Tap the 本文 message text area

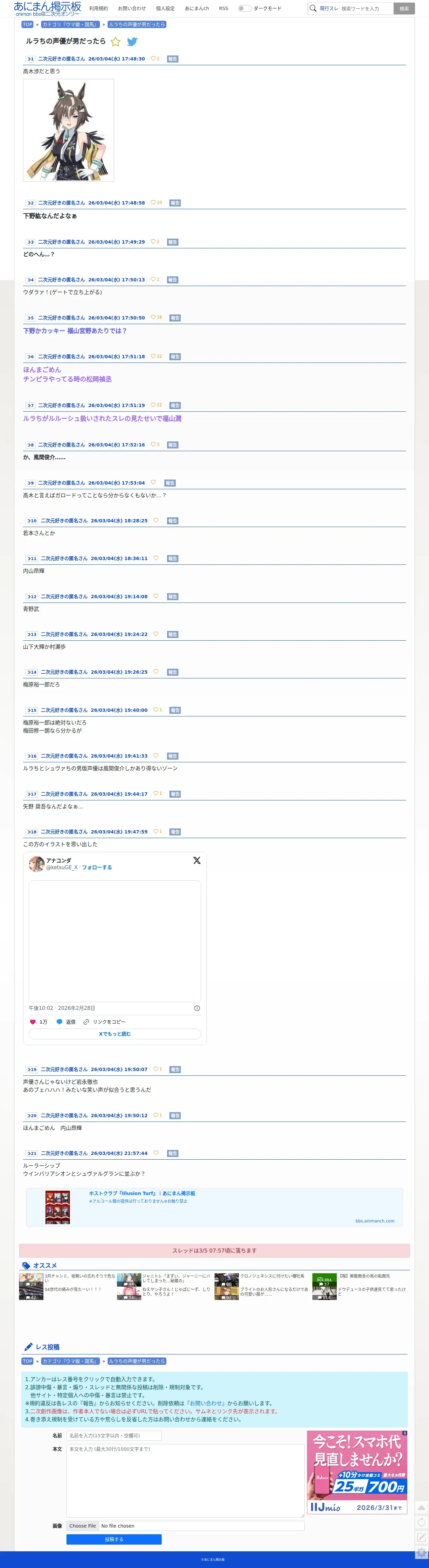(x=185, y=1480)
